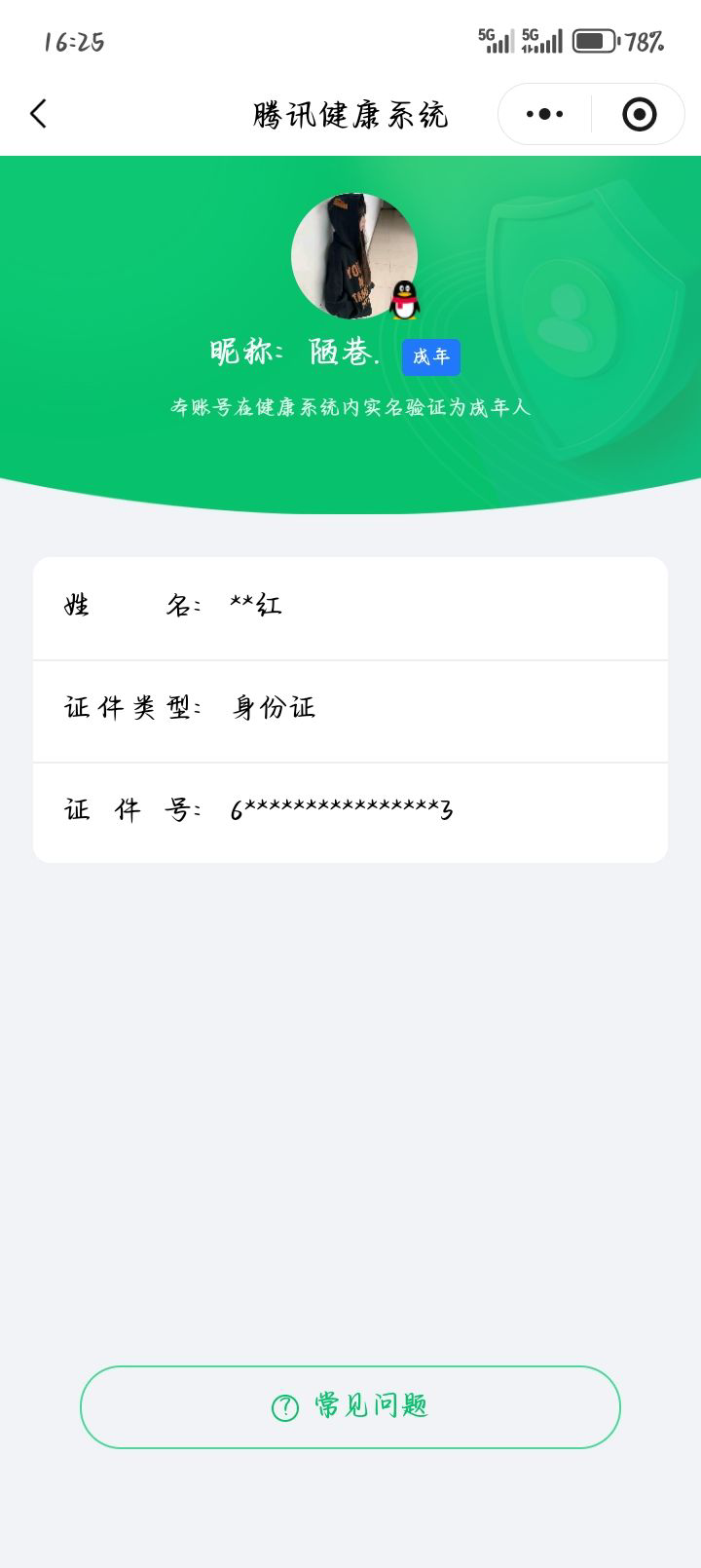Image resolution: width=701 pixels, height=1568 pixels.
Task: Click the QQ penguin icon on avatar
Action: coord(403,302)
